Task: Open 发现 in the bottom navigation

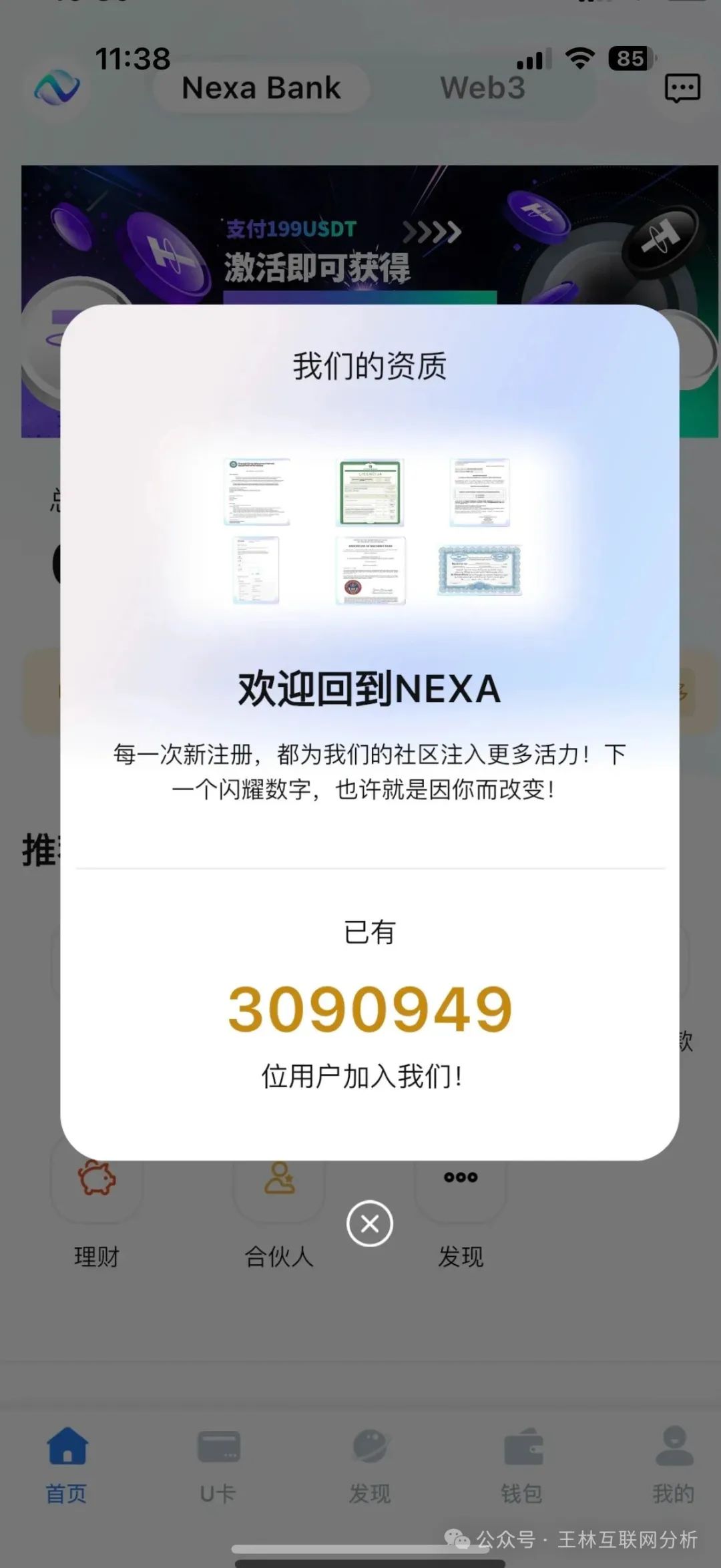Action: (x=370, y=1464)
